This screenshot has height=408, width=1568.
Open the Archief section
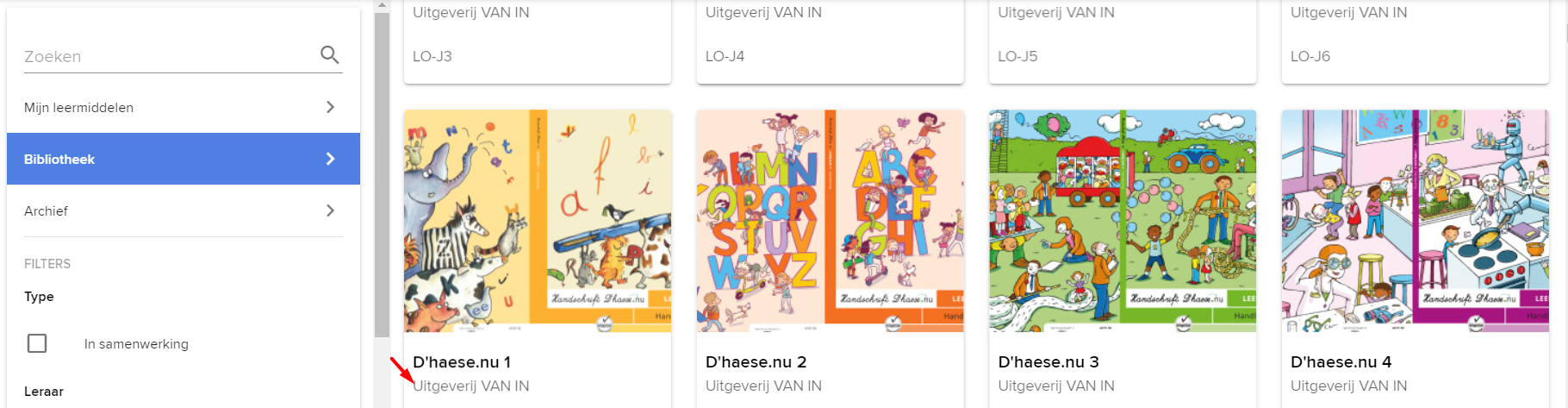(183, 210)
